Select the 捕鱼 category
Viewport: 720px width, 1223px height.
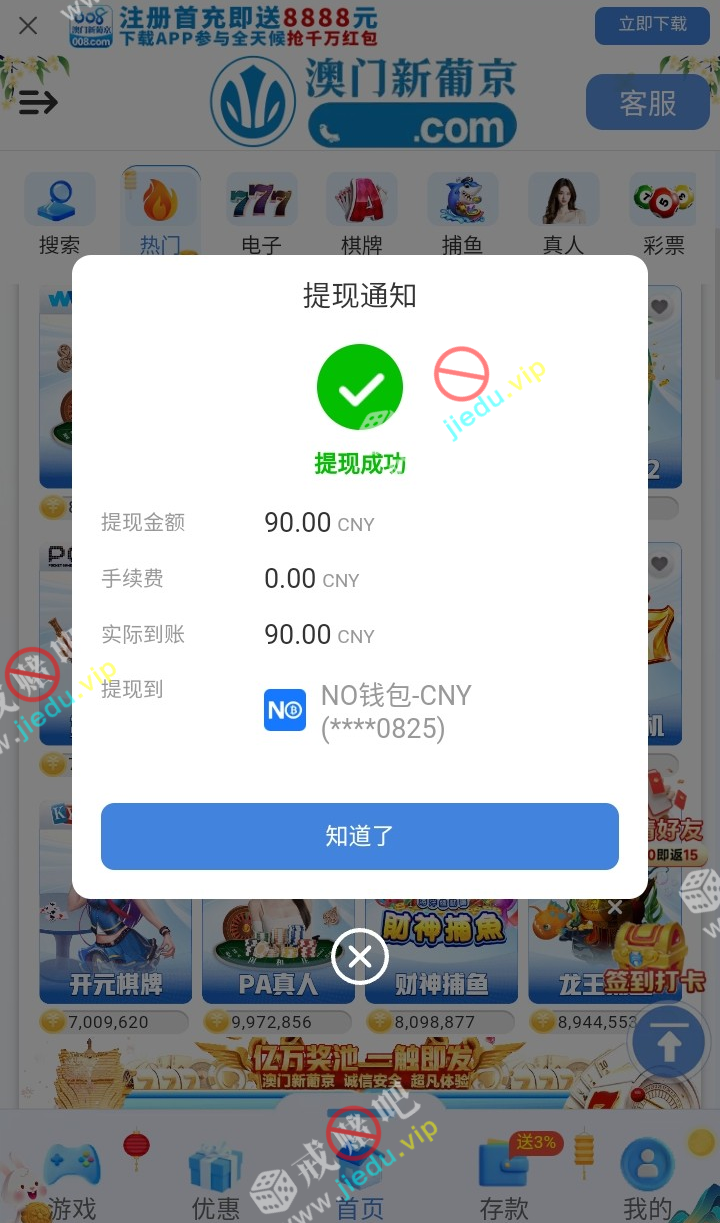(x=462, y=214)
